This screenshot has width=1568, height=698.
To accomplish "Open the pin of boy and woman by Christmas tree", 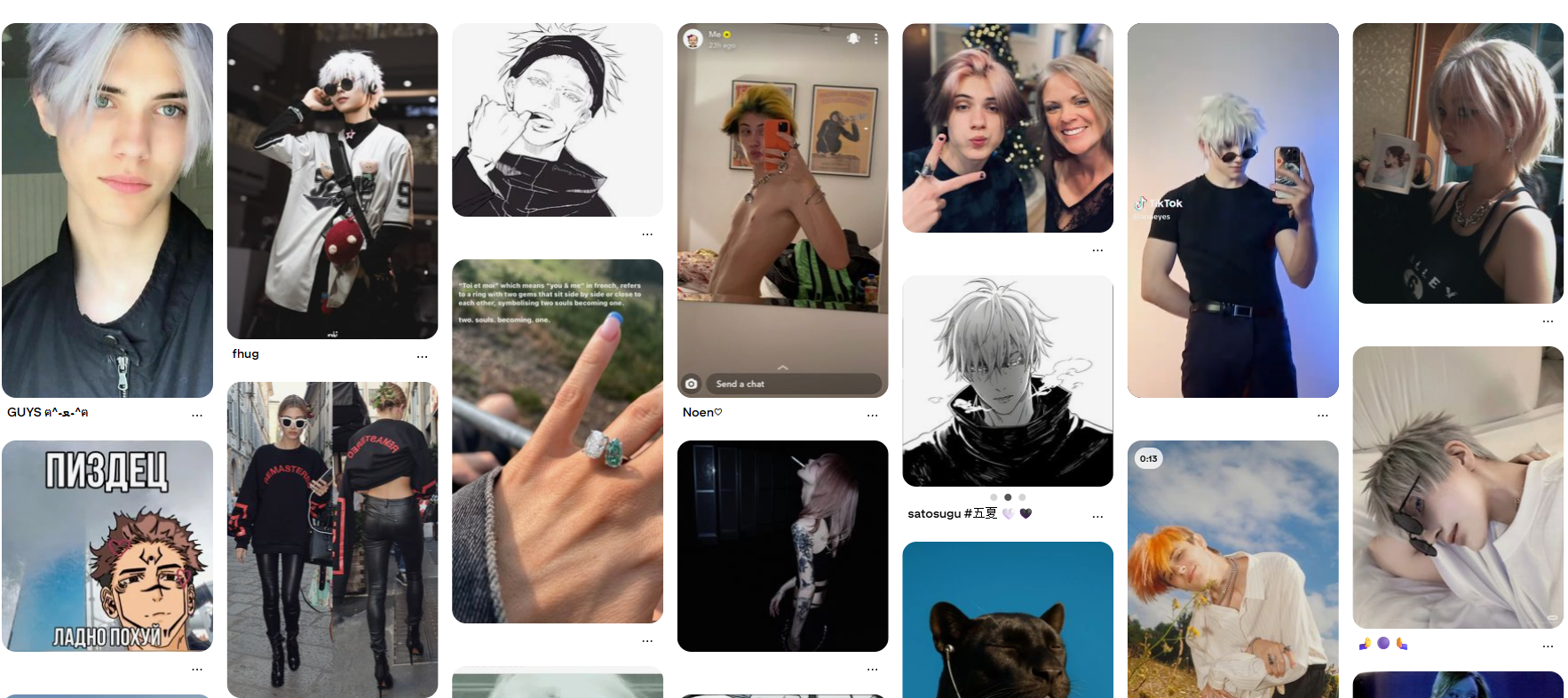I will click(x=1008, y=128).
